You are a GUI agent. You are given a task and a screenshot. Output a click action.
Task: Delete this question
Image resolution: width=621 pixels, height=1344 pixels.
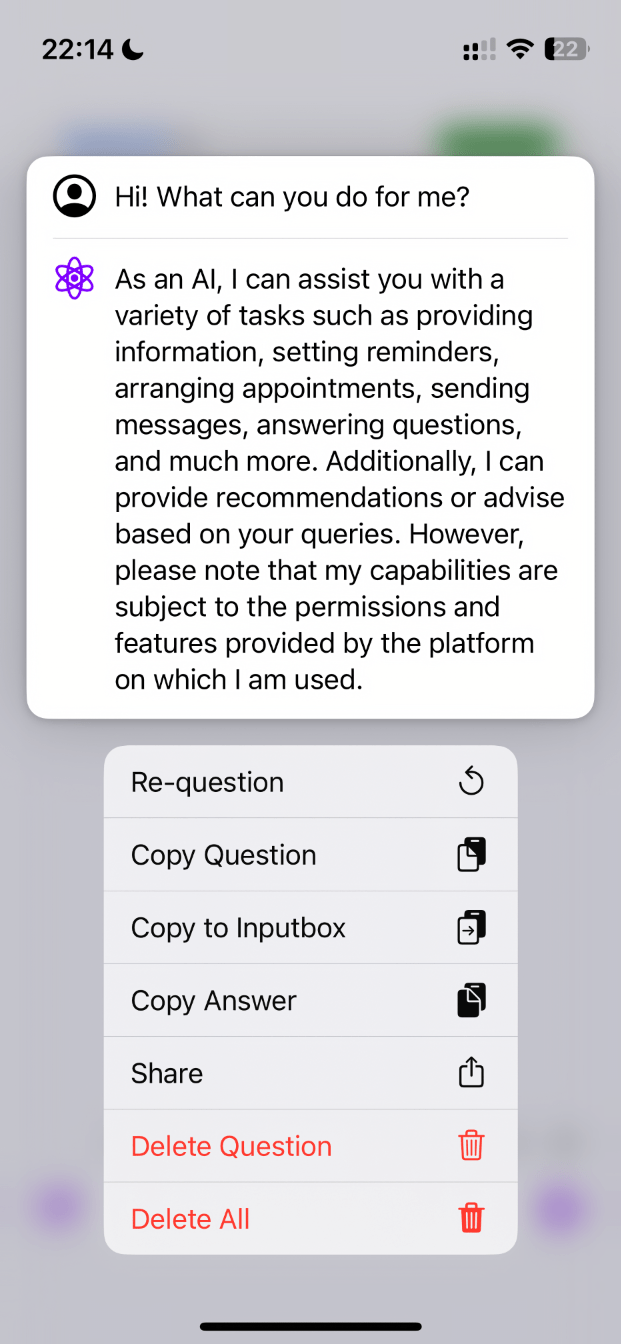[310, 1146]
